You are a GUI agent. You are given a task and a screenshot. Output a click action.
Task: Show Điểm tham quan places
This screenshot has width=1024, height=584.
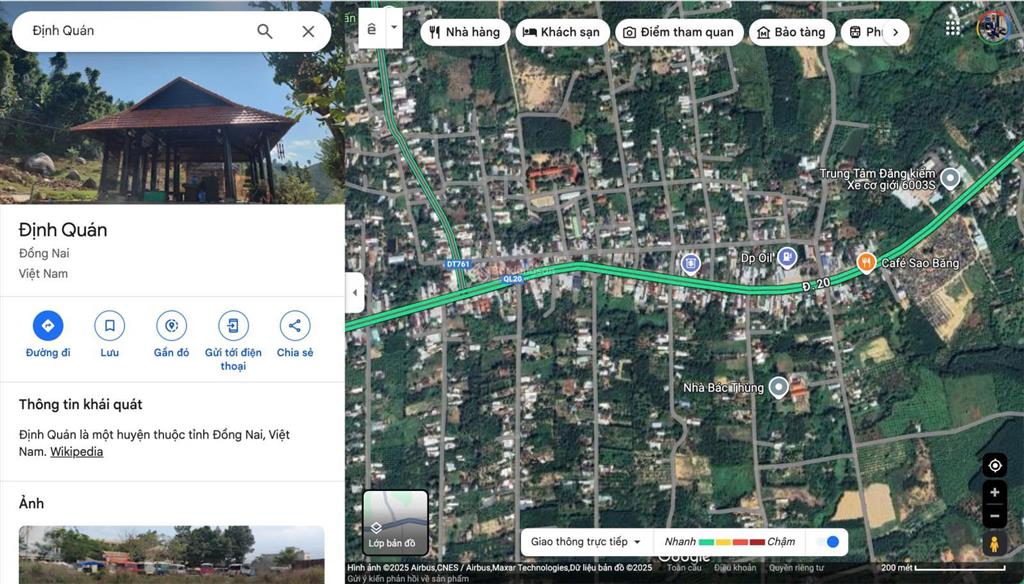[679, 32]
